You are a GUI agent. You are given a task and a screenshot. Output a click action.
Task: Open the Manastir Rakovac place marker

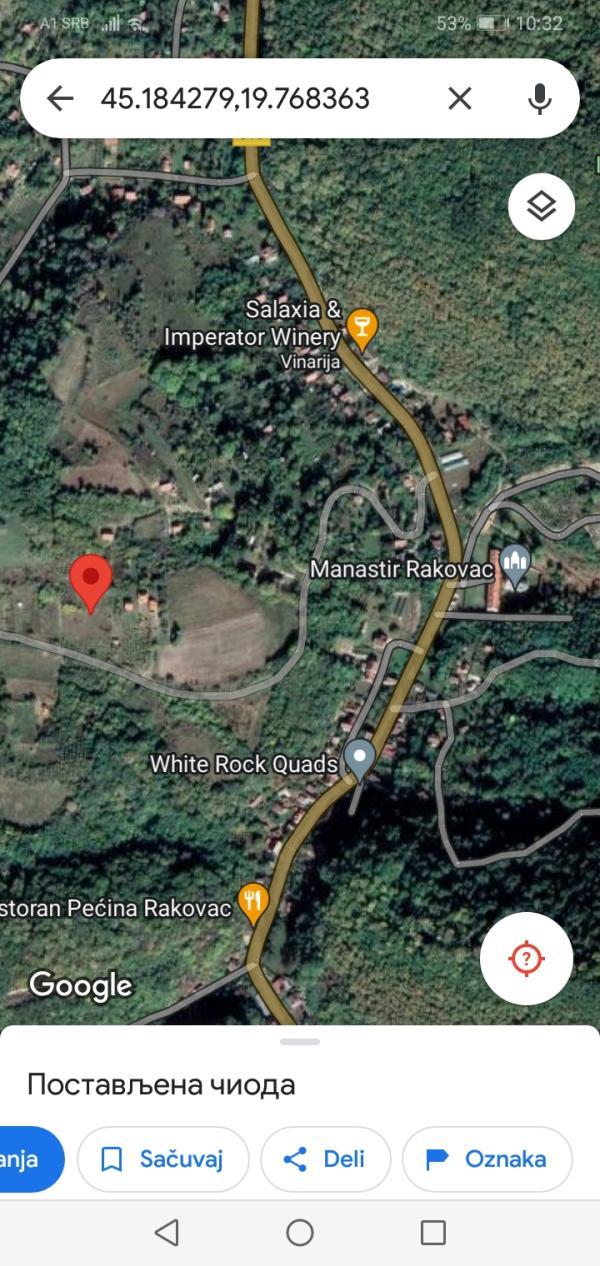pyautogui.click(x=515, y=566)
